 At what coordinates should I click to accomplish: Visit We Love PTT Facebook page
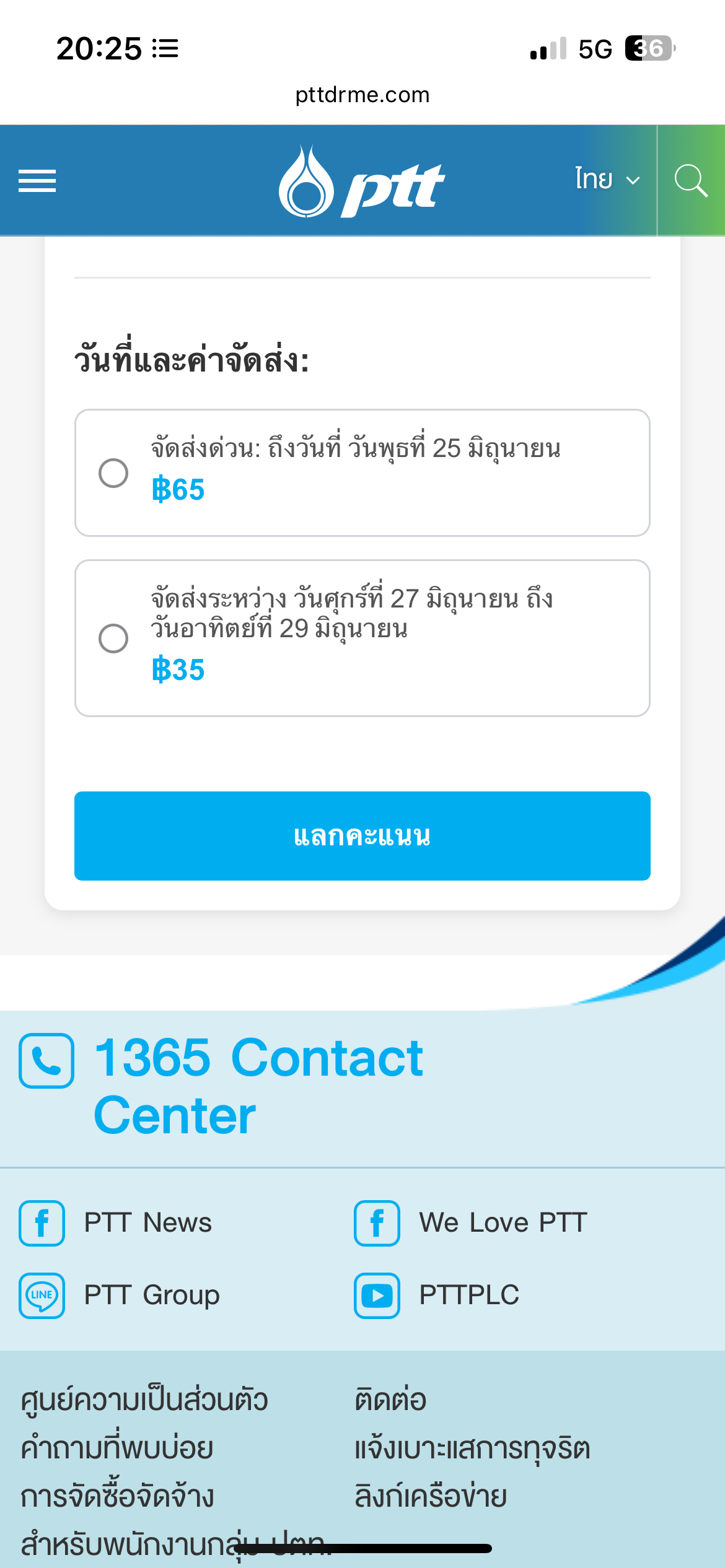(x=471, y=1223)
